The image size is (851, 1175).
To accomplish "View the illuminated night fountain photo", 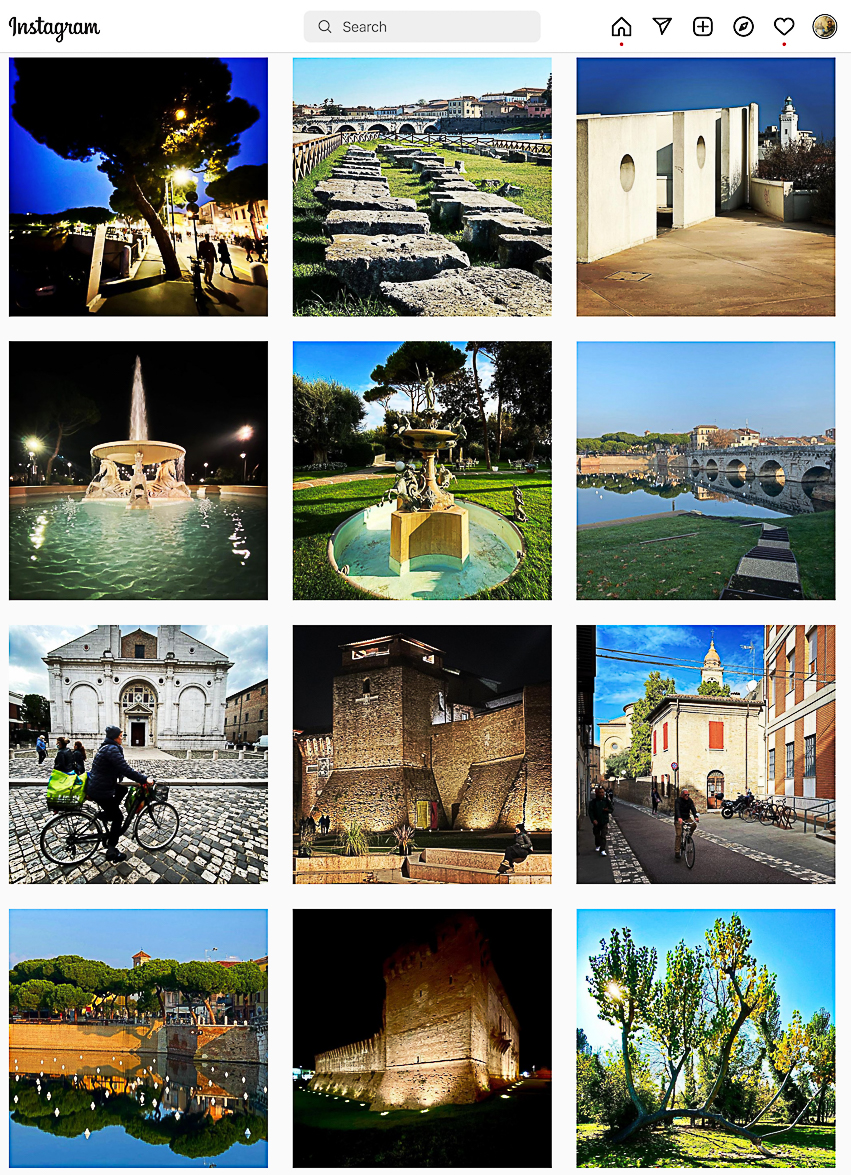I will pos(138,471).
